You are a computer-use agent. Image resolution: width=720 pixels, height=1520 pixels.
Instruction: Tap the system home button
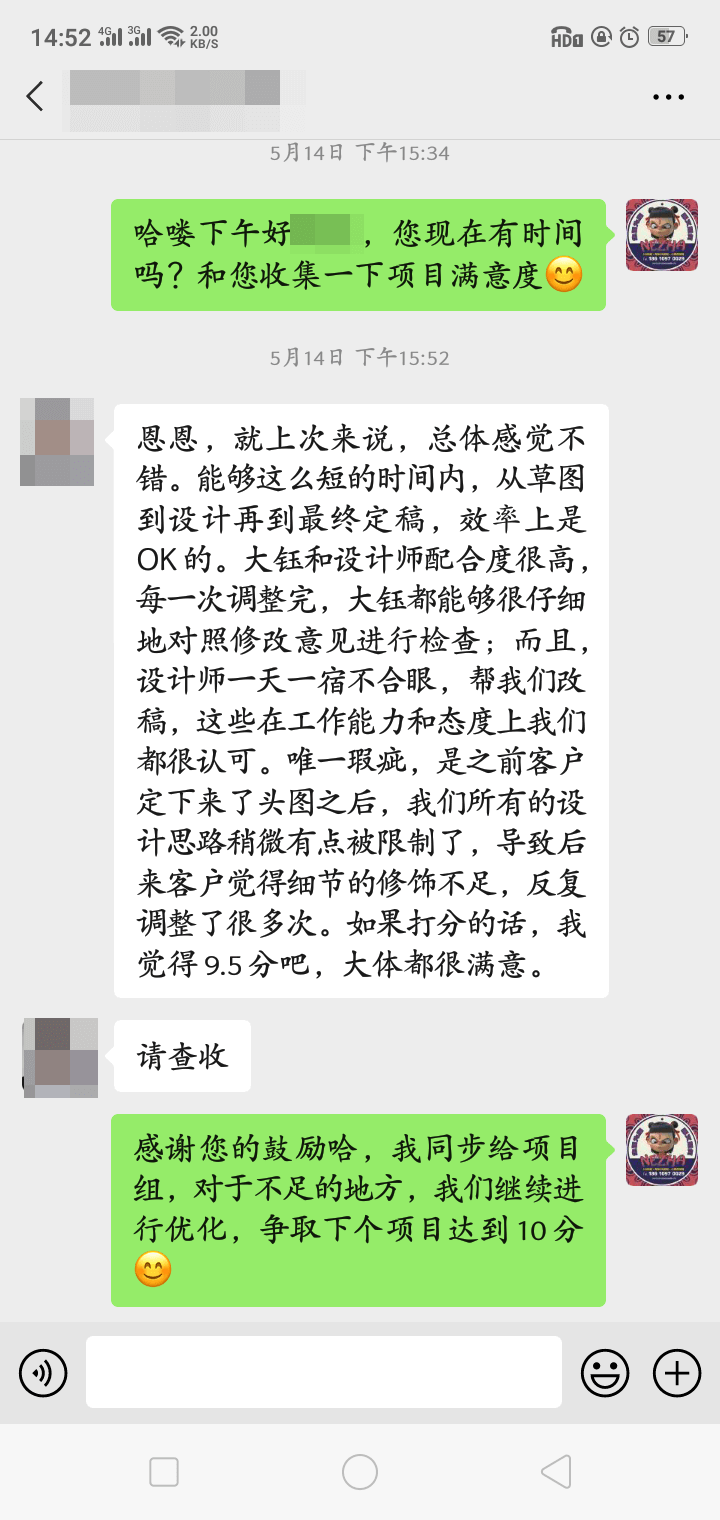tap(360, 1472)
